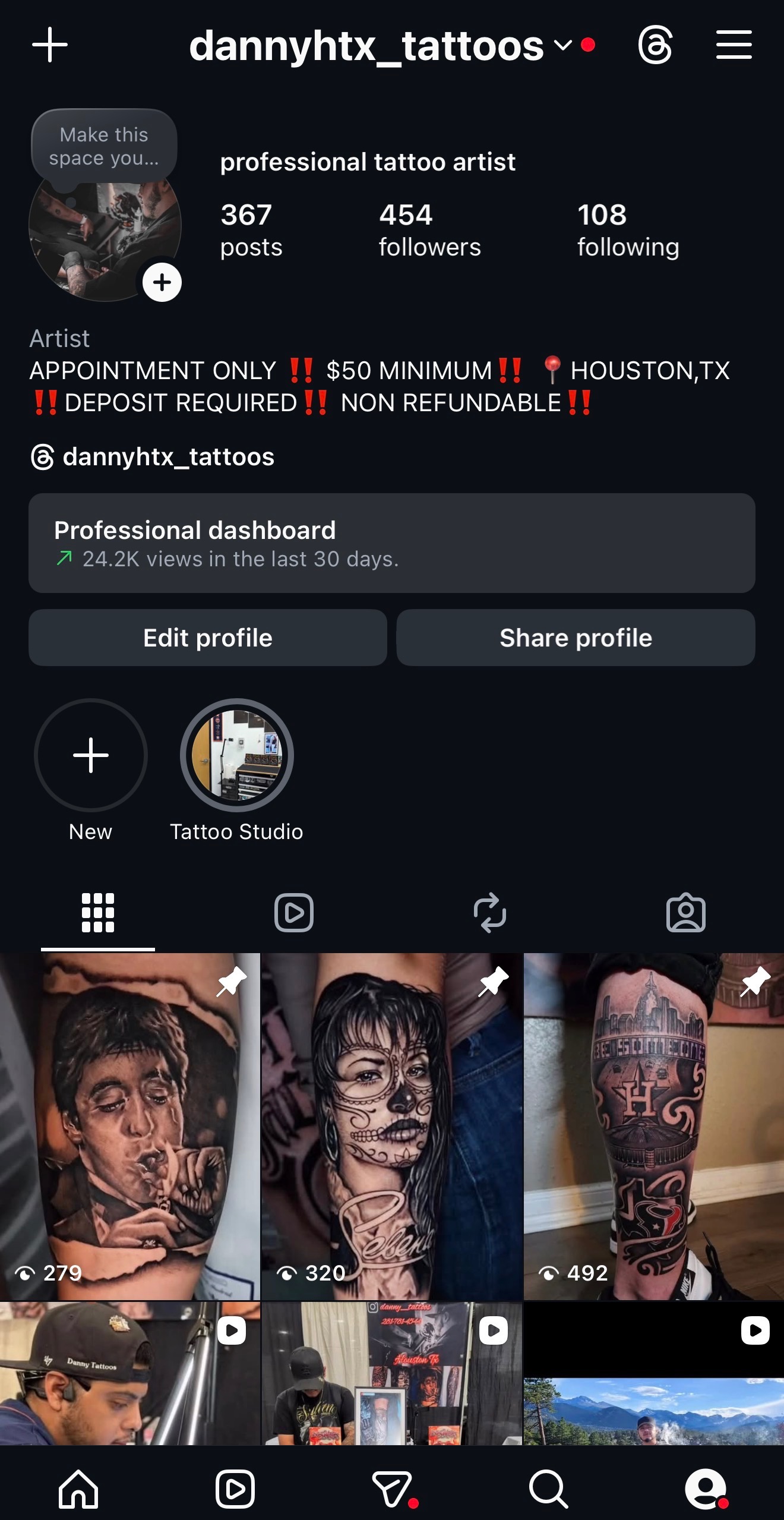The width and height of the screenshot is (784, 1520).
Task: Create a new post with plus icon
Action: point(50,45)
